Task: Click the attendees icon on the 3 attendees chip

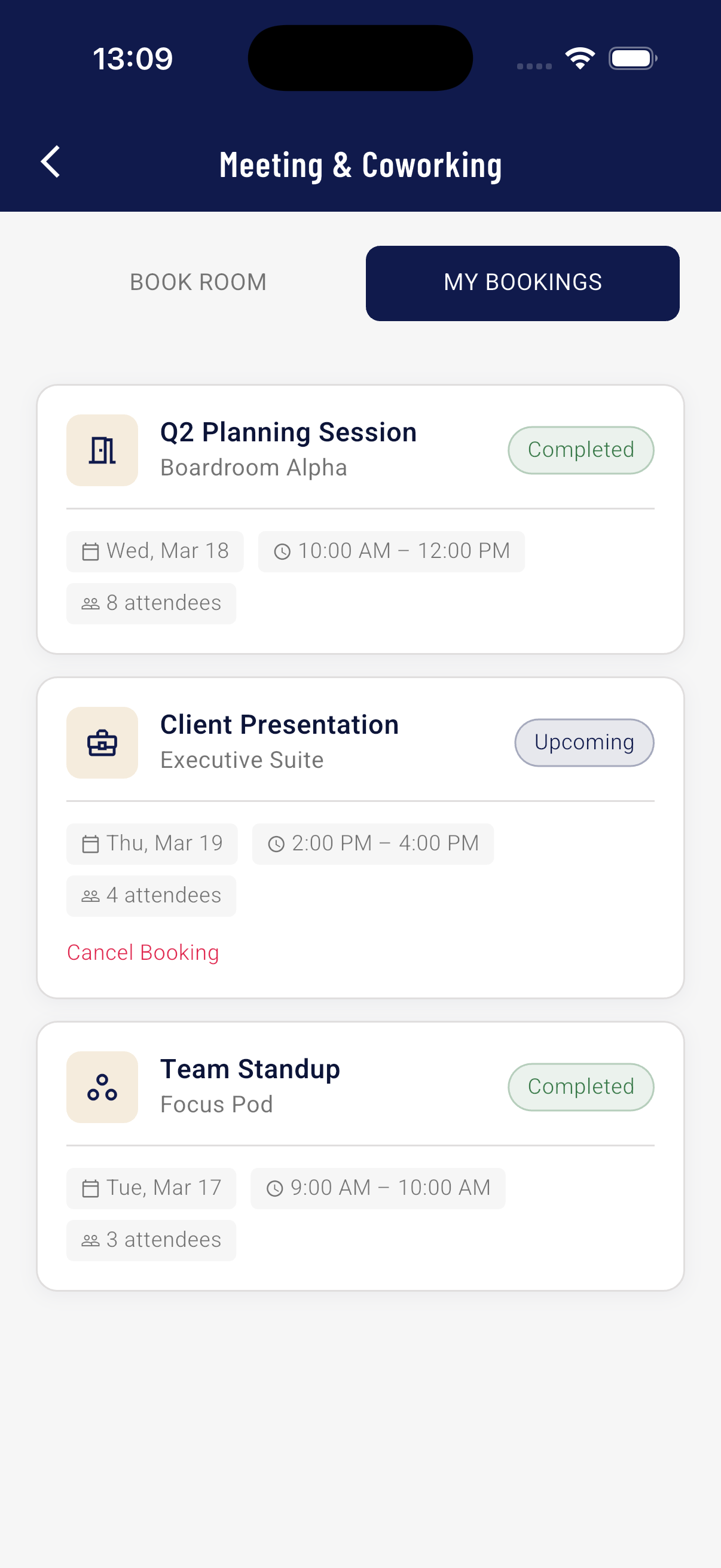Action: (90, 1240)
